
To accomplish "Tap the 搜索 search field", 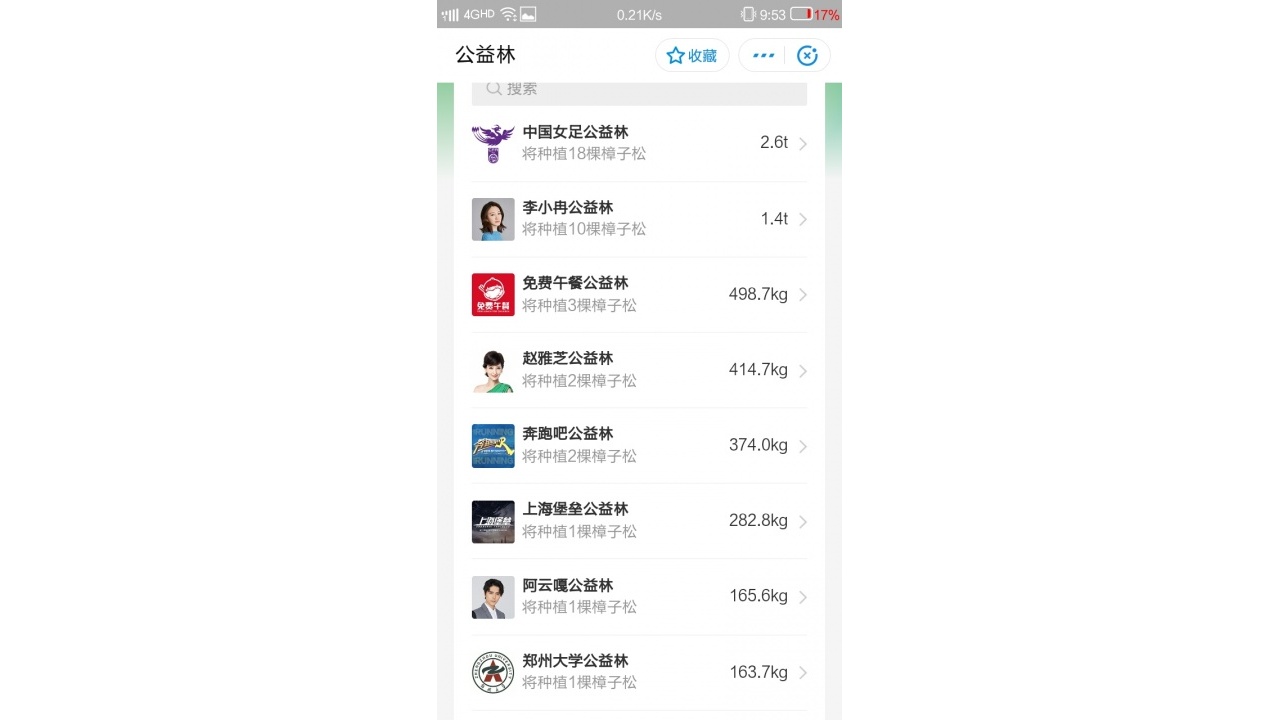I will (639, 90).
